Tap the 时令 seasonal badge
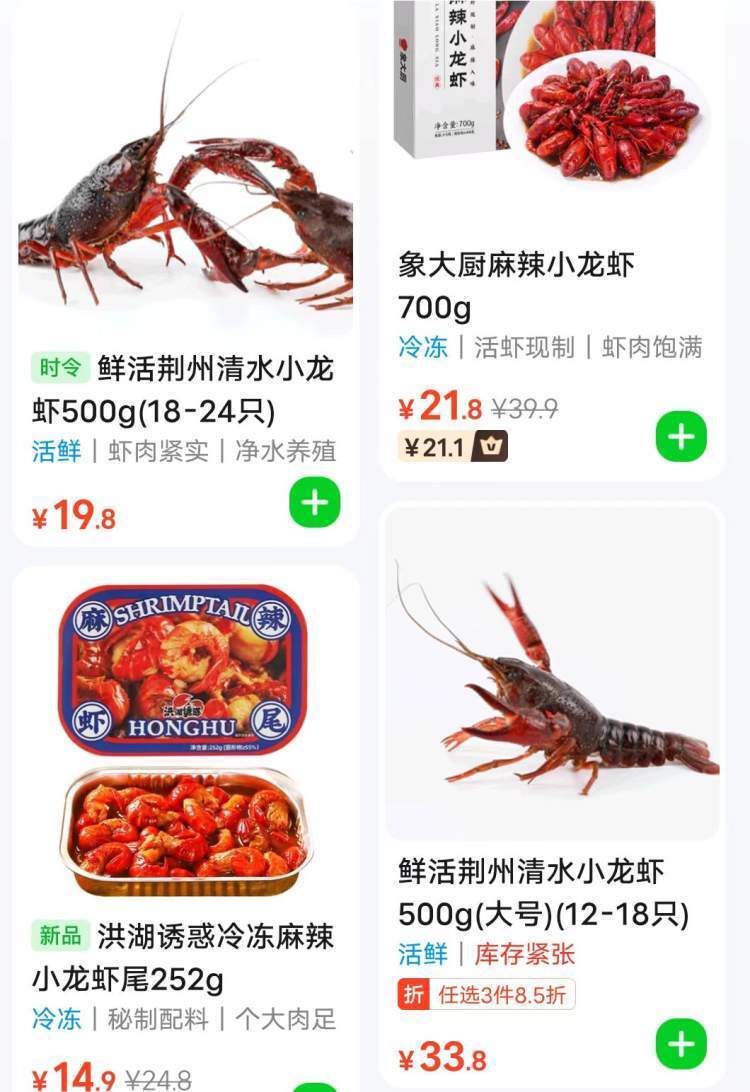 (54, 367)
